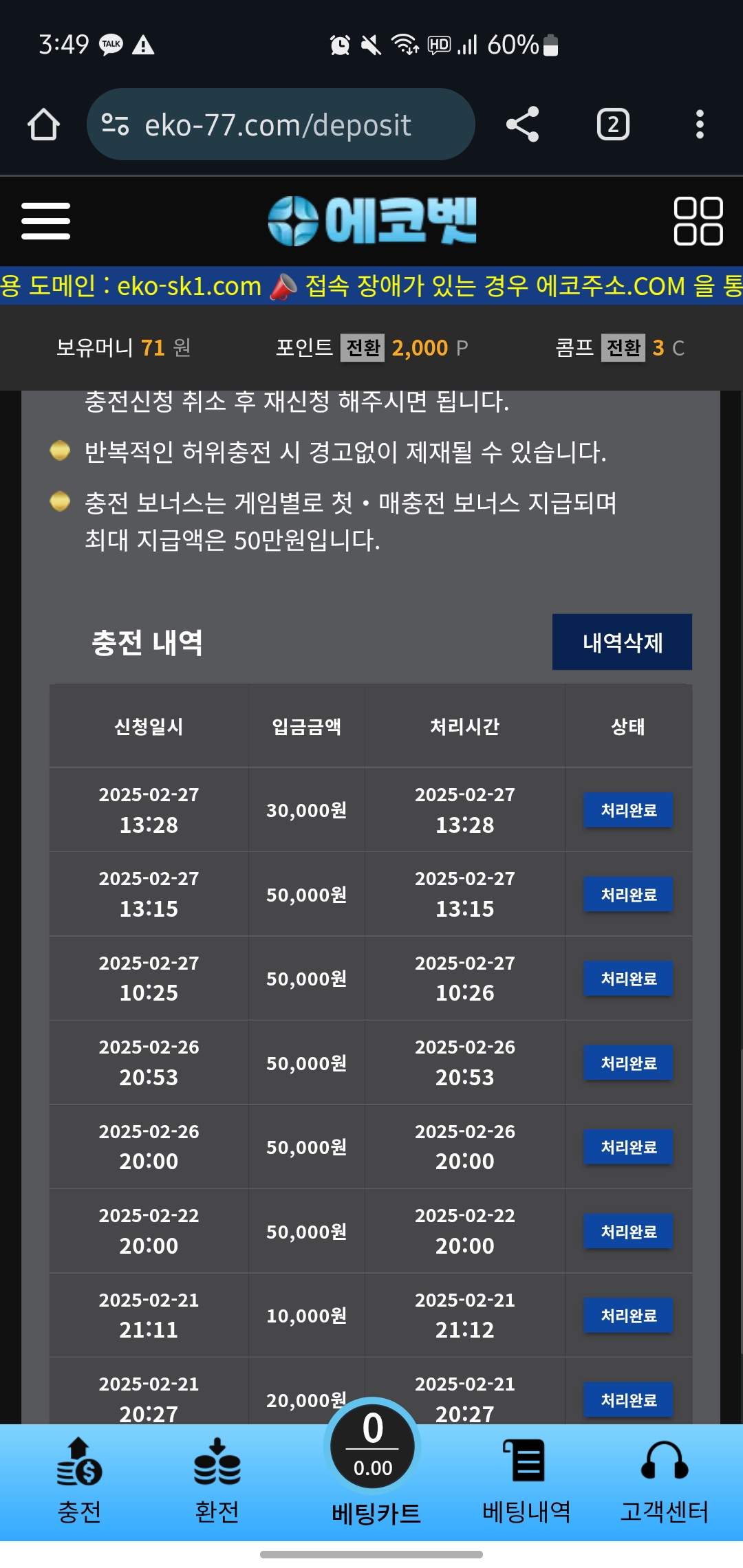Open the browser tab switcher

coord(613,124)
